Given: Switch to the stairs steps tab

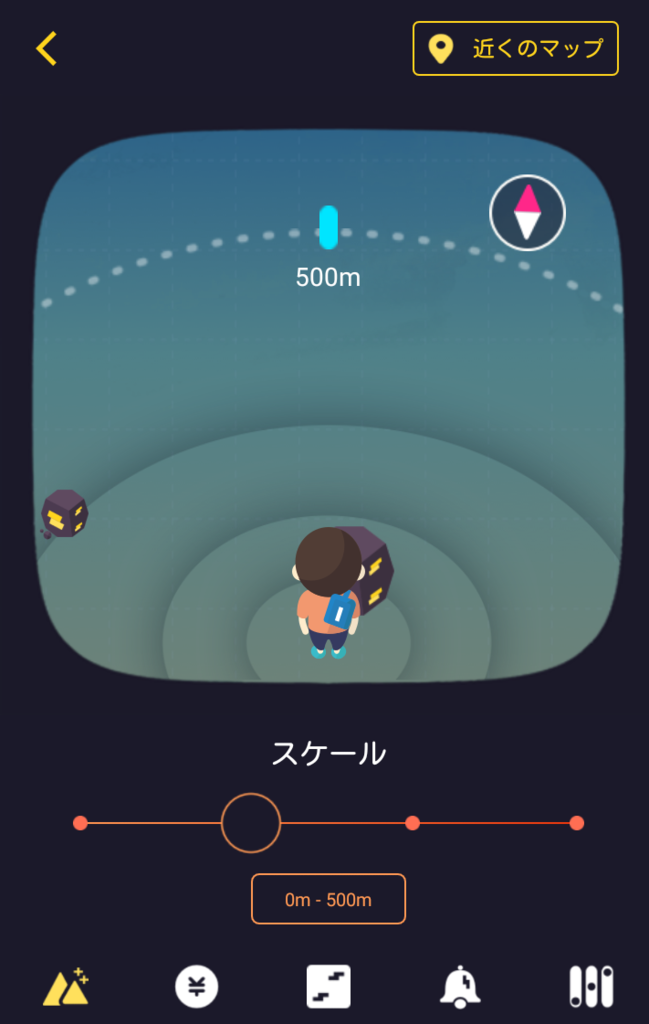Looking at the screenshot, I should 328,987.
